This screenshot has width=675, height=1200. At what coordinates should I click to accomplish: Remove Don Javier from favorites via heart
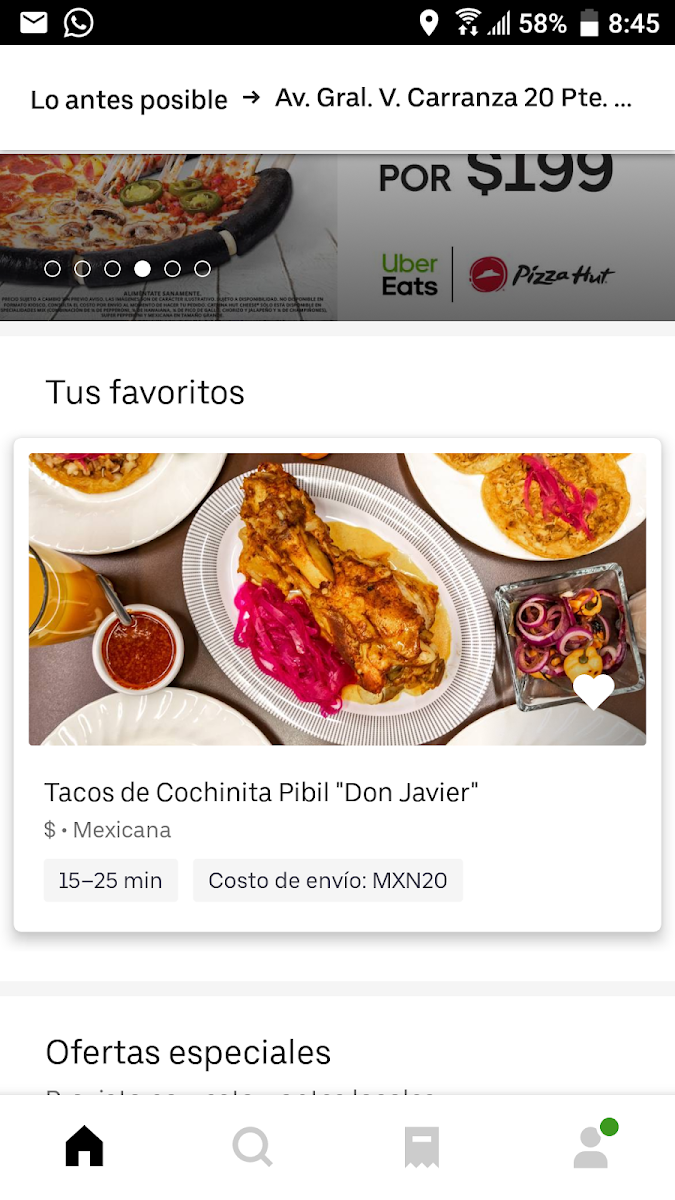pyautogui.click(x=593, y=691)
